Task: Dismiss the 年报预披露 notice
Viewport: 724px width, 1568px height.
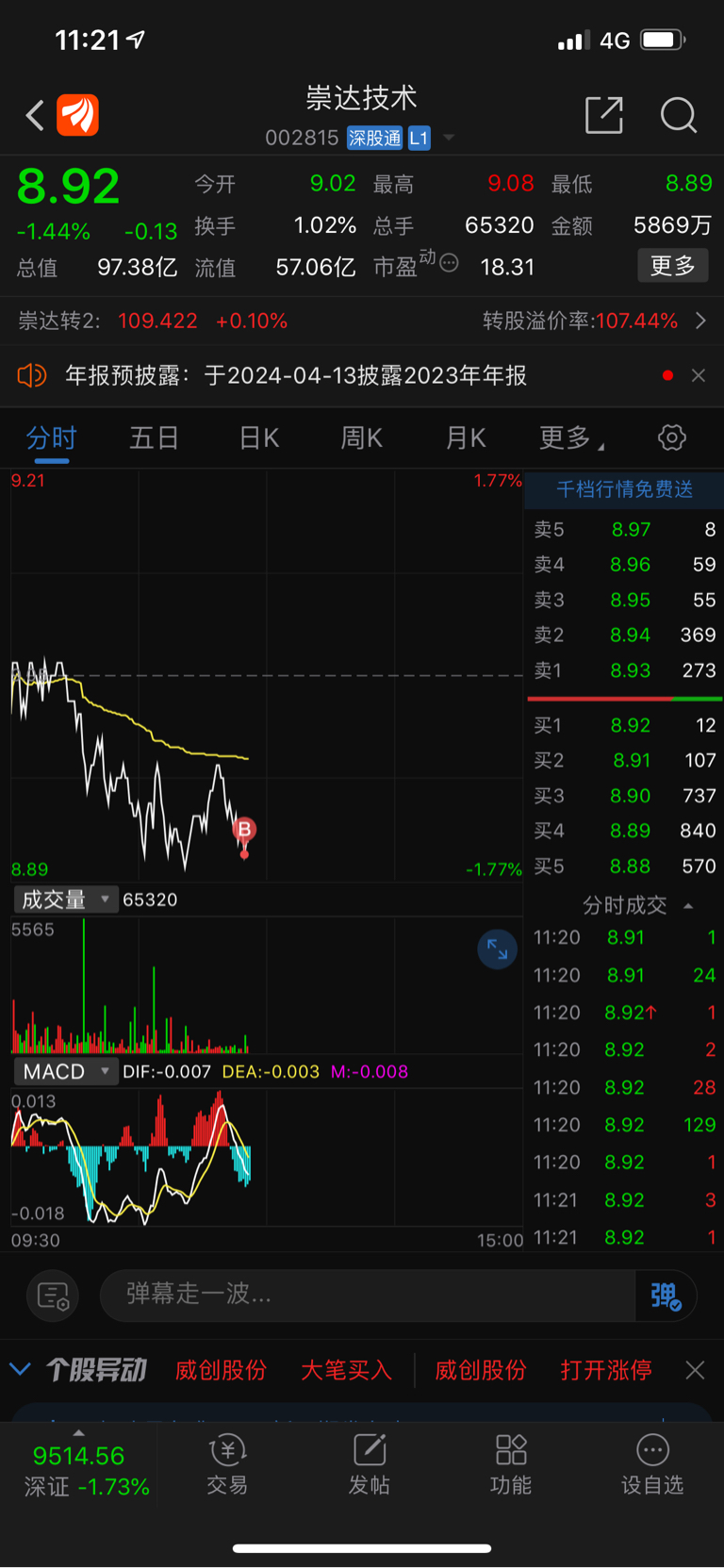Action: (699, 375)
